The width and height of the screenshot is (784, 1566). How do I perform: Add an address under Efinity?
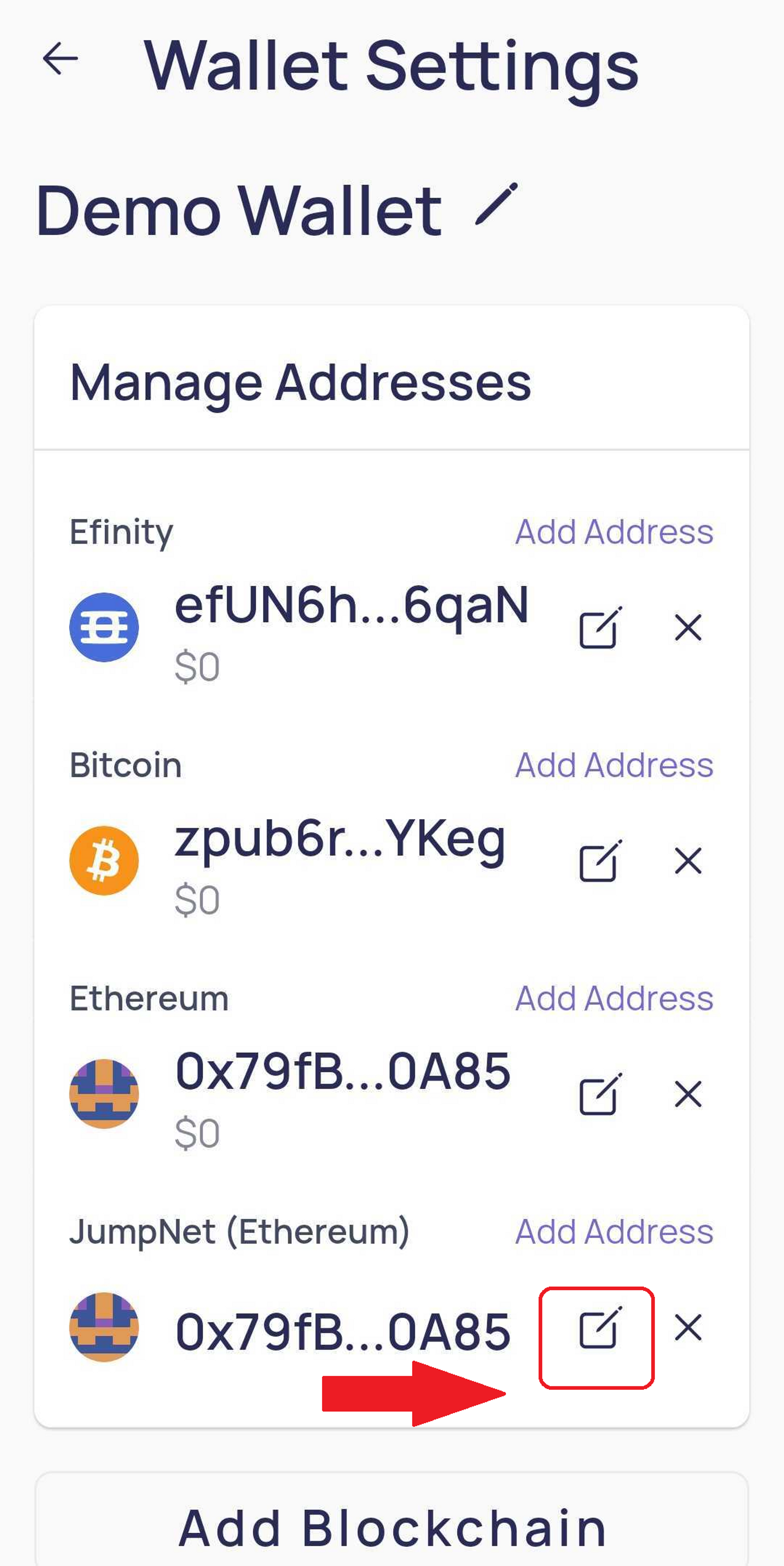[614, 532]
